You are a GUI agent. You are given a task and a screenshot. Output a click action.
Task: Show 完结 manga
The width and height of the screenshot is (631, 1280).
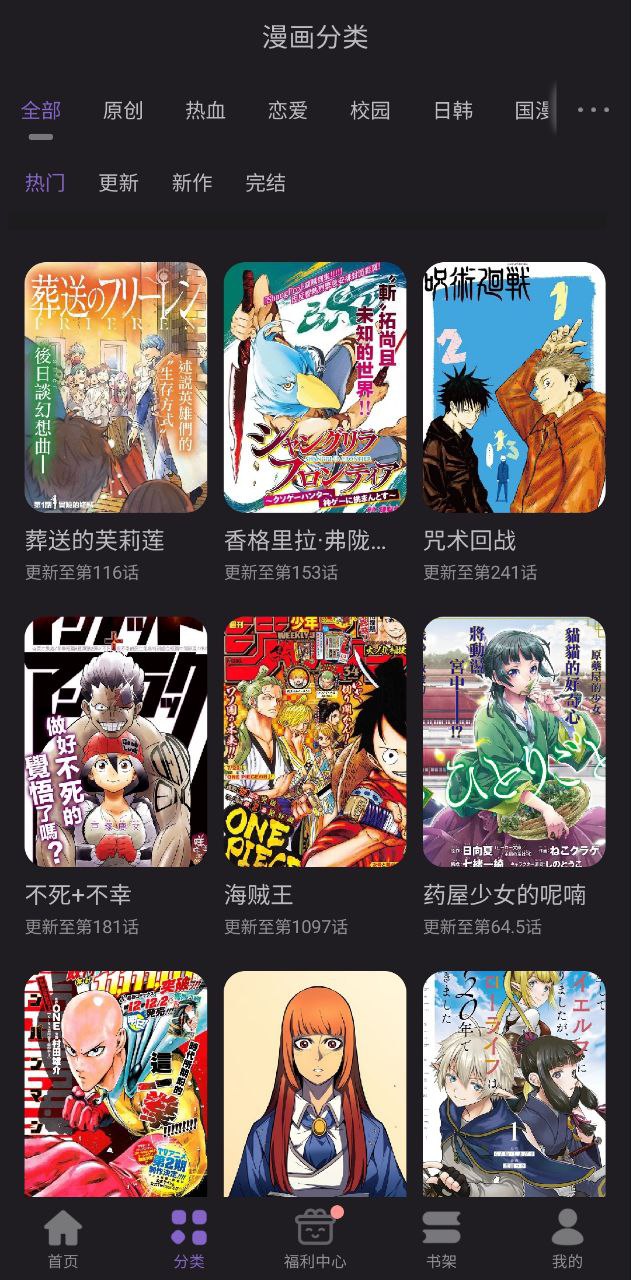coord(266,183)
